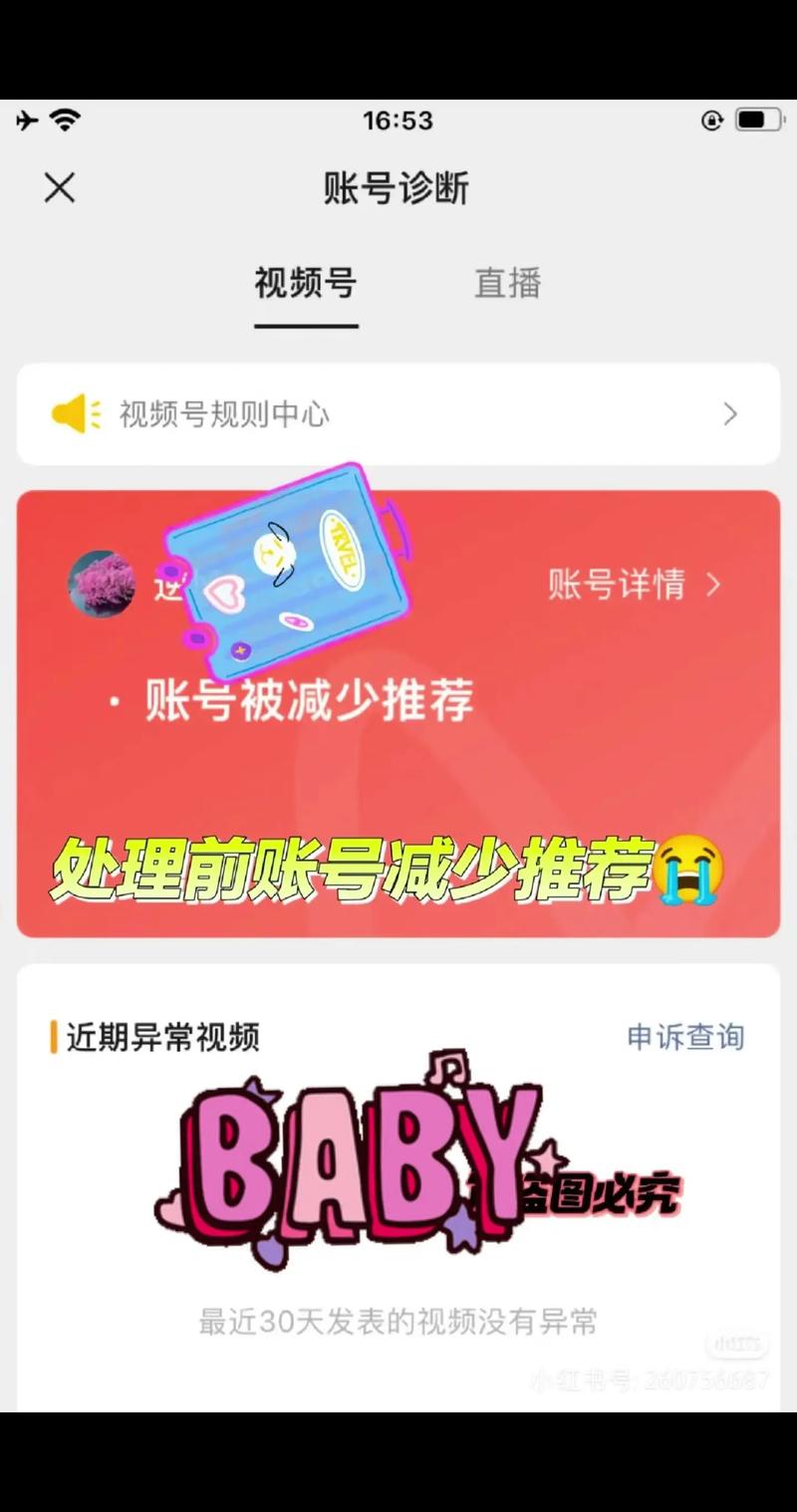Switch to the 直播 tab
The width and height of the screenshot is (797, 1512).
[507, 284]
